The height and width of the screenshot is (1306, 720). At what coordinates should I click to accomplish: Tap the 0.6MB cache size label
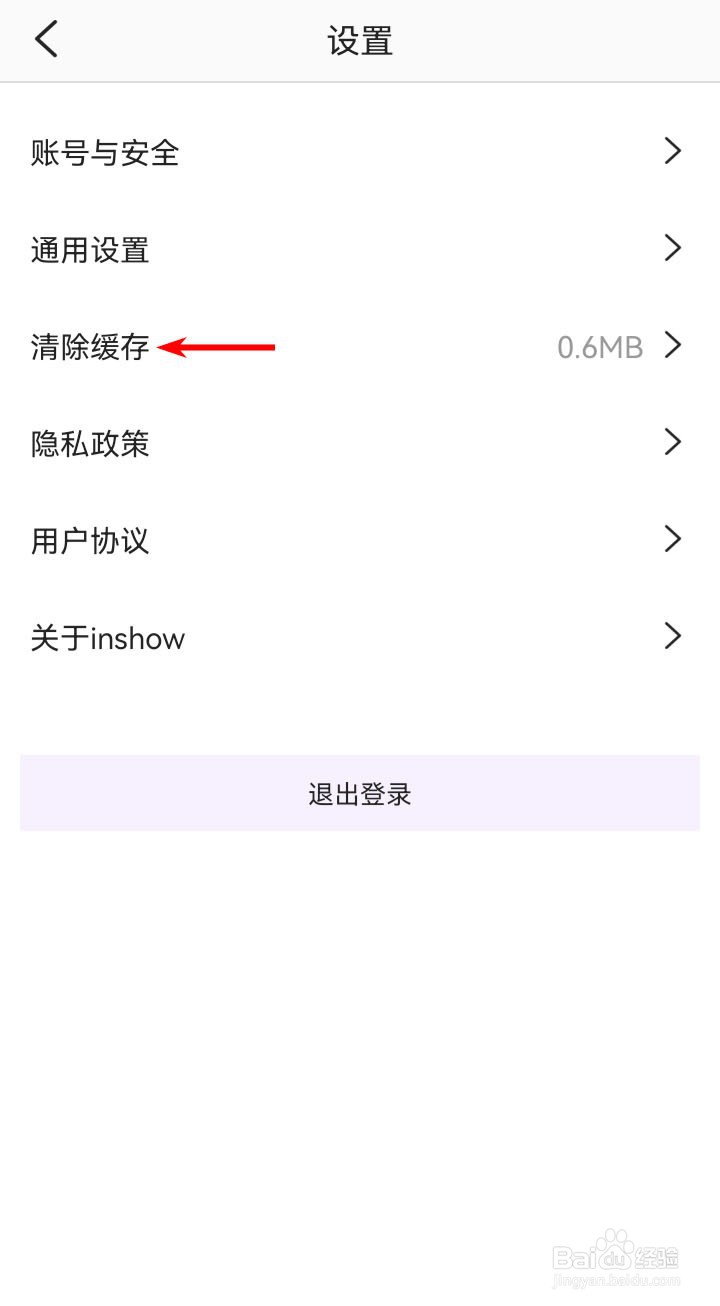tap(600, 346)
